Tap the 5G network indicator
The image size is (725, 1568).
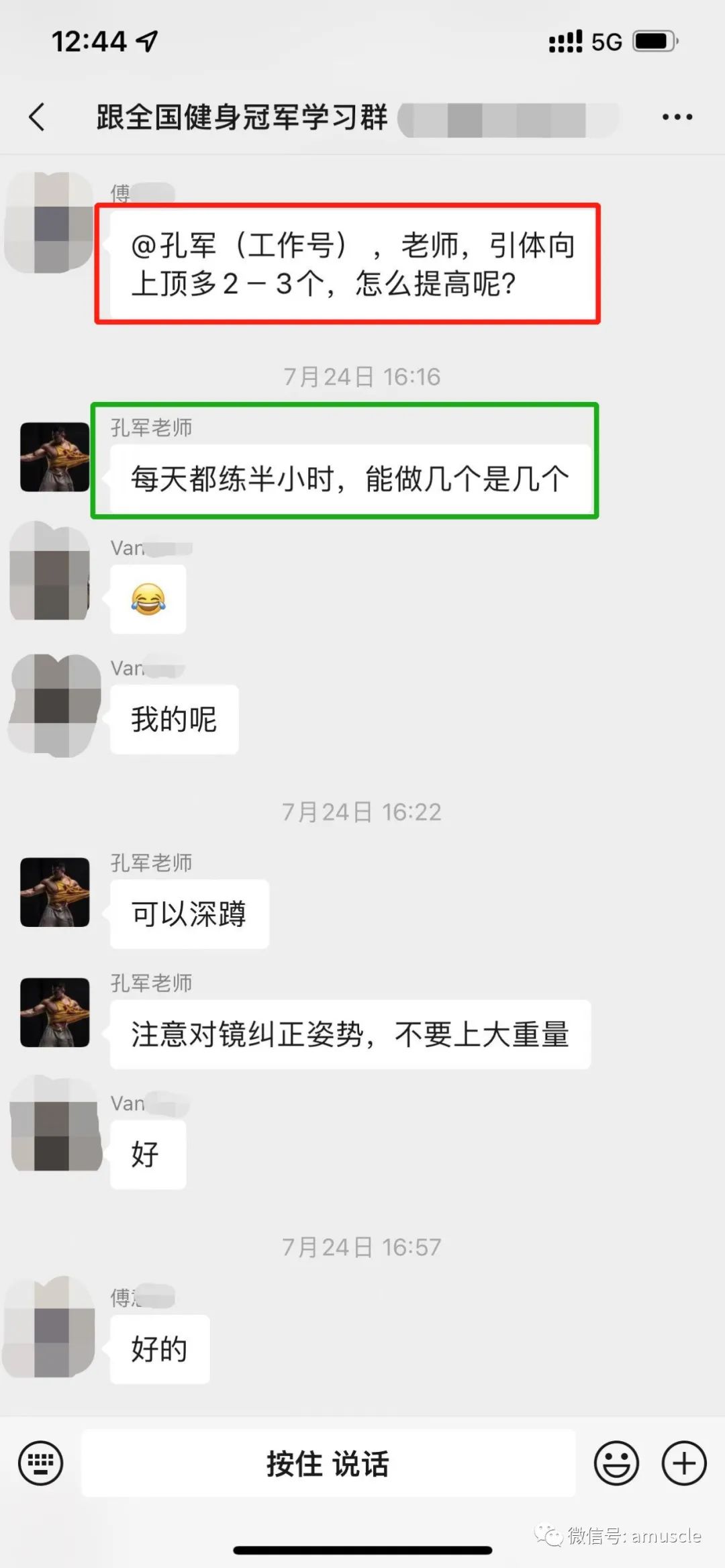pyautogui.click(x=603, y=40)
